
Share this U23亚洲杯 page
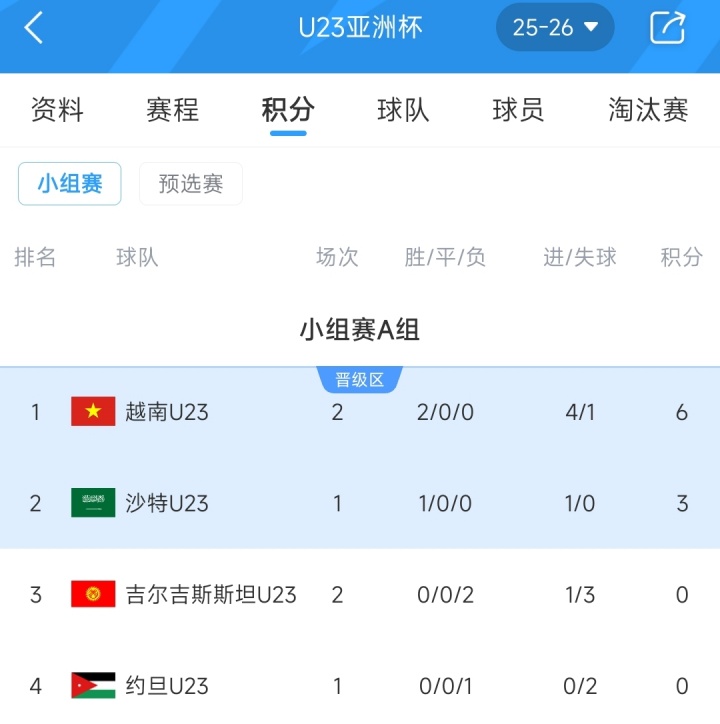coord(667,28)
